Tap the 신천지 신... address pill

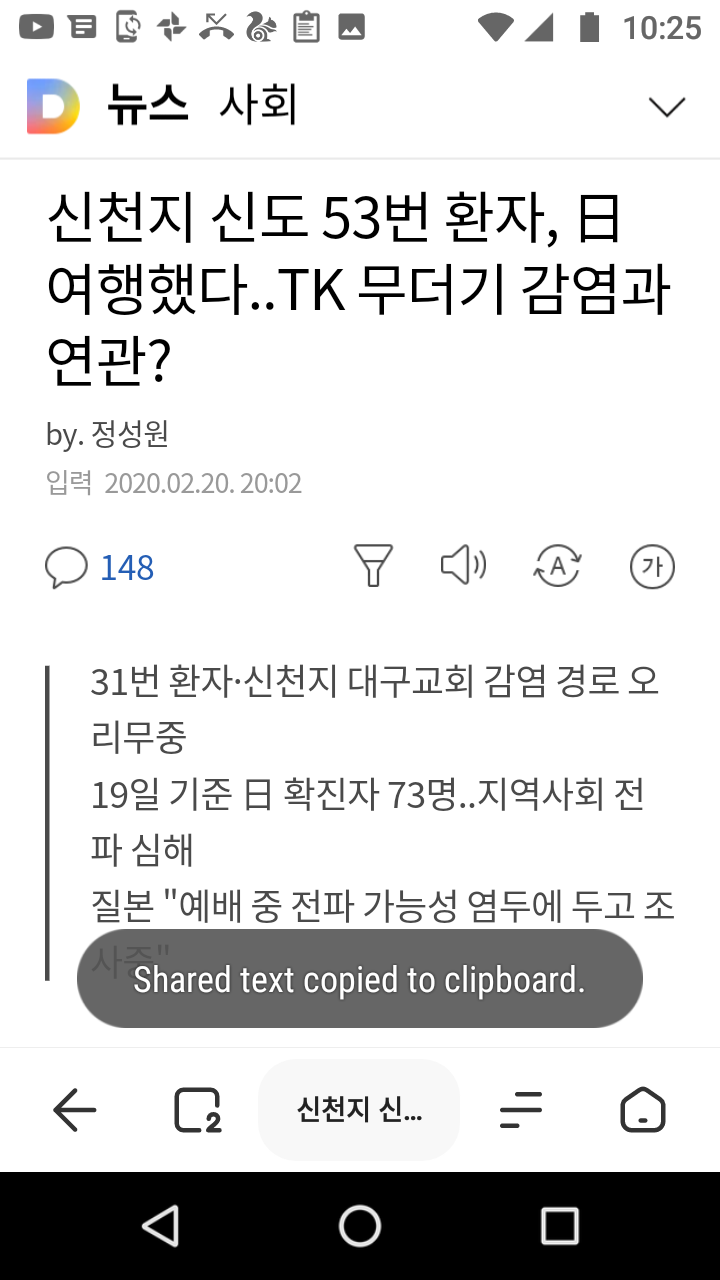click(359, 1110)
